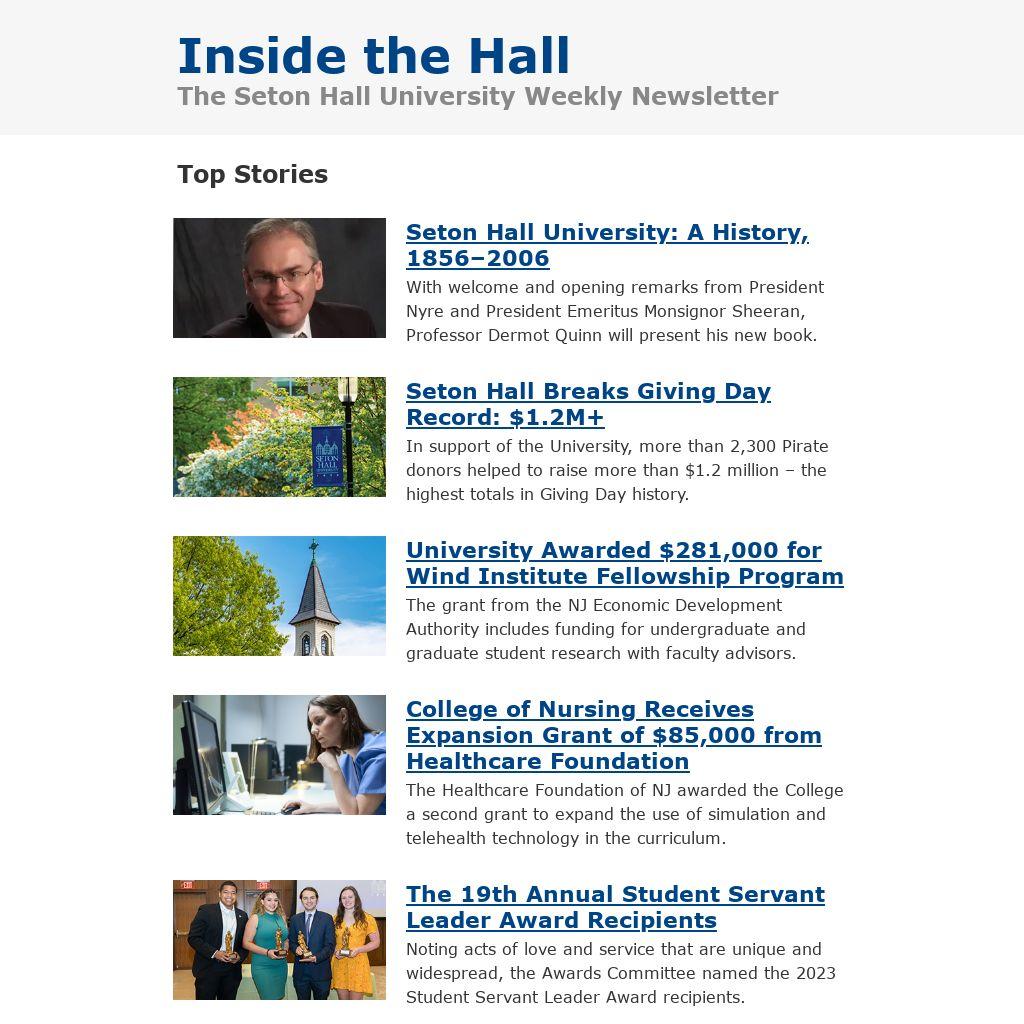Screen dimensions: 1024x1024
Task: Tap the Seton Hall banner campus photo
Action: pos(279,437)
